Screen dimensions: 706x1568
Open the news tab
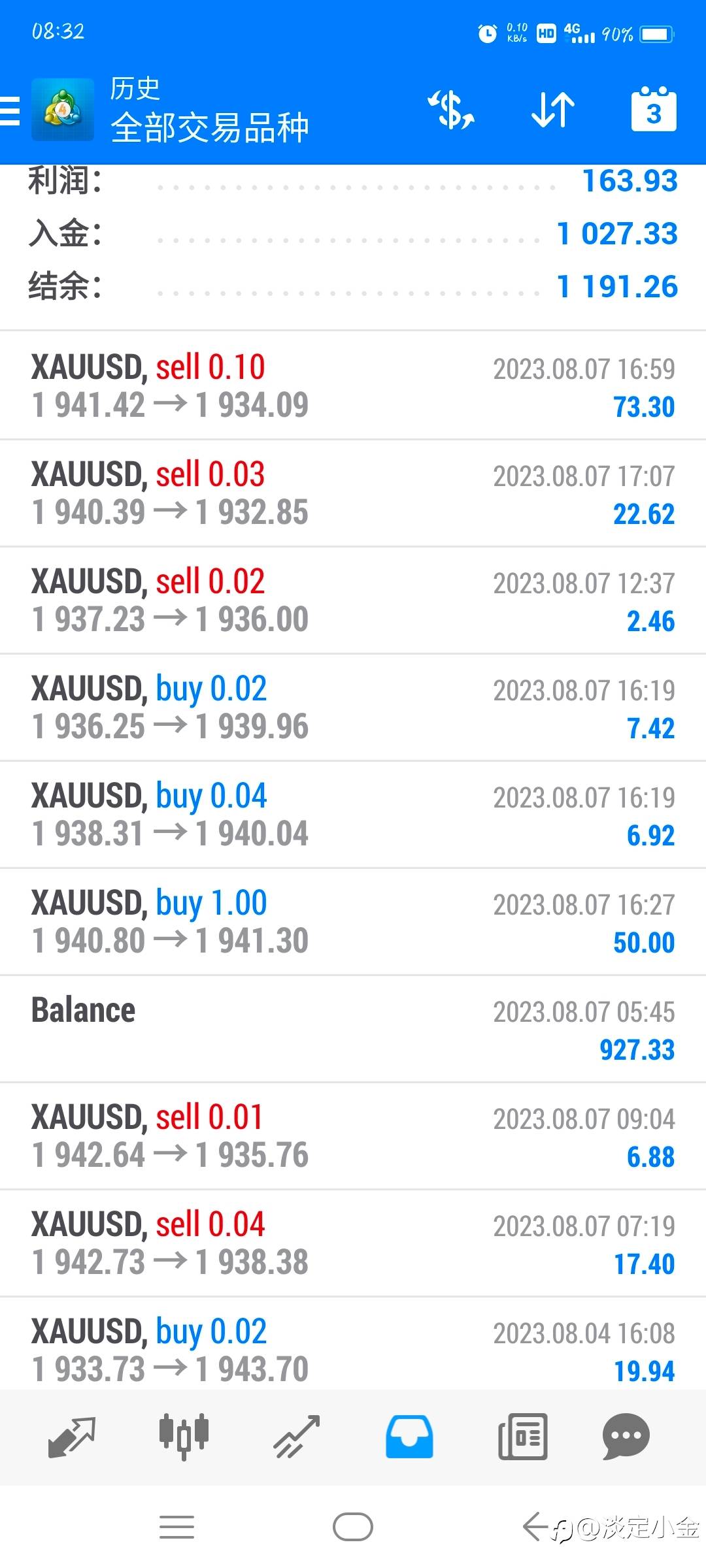point(522,1437)
